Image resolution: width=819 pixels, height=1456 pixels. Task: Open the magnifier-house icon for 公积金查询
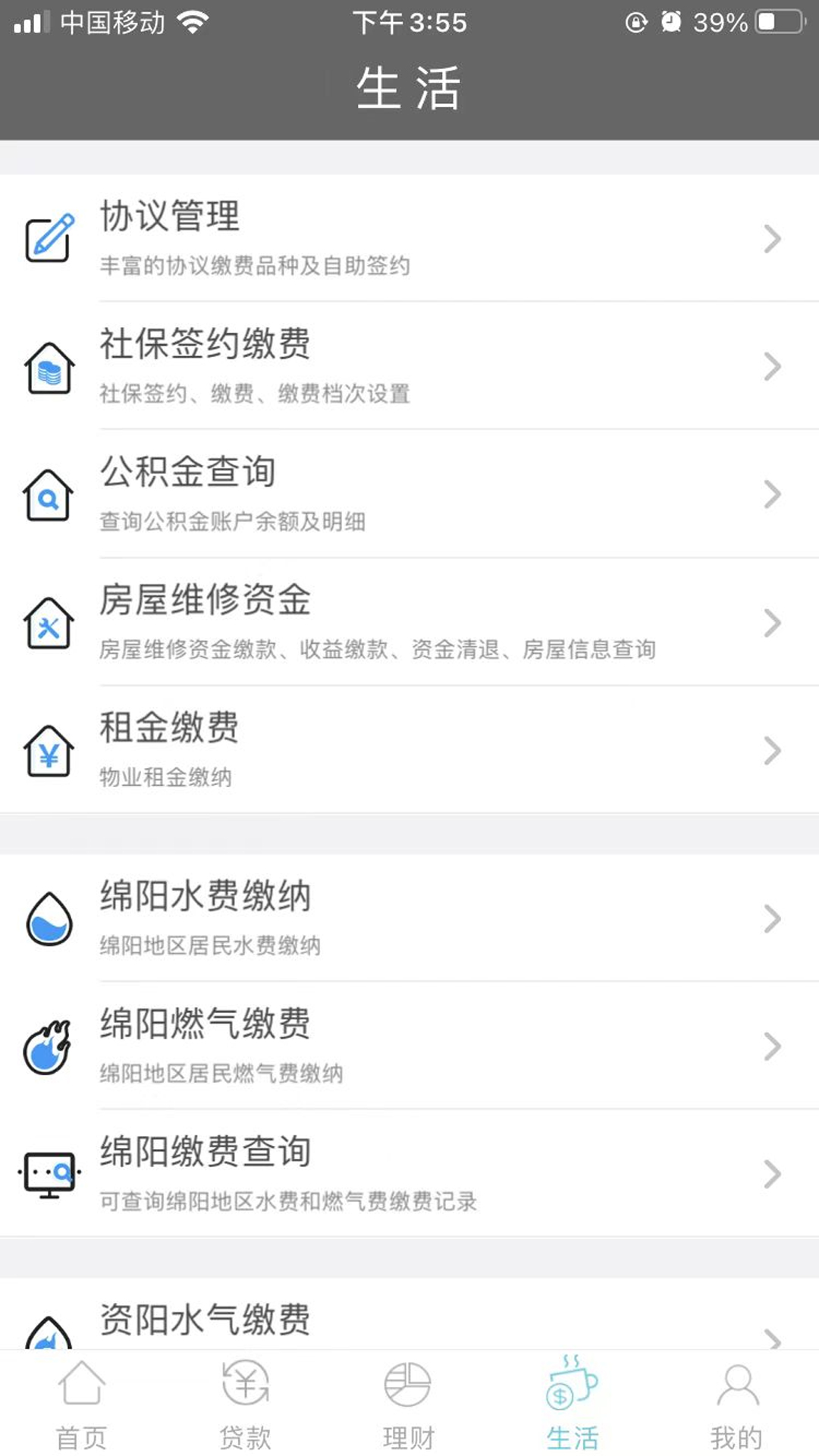pos(49,494)
